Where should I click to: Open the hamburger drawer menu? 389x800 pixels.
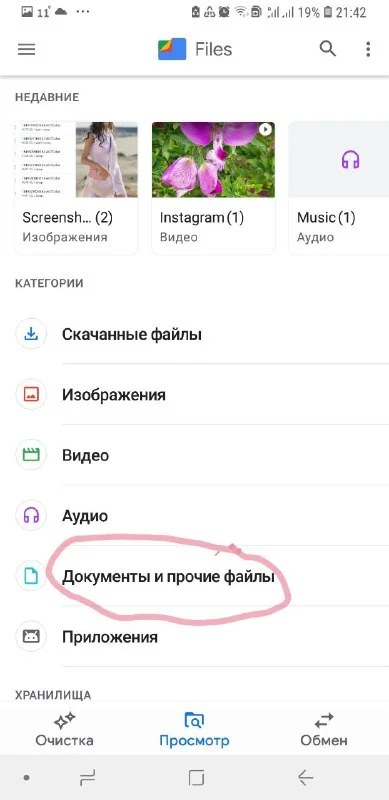27,49
